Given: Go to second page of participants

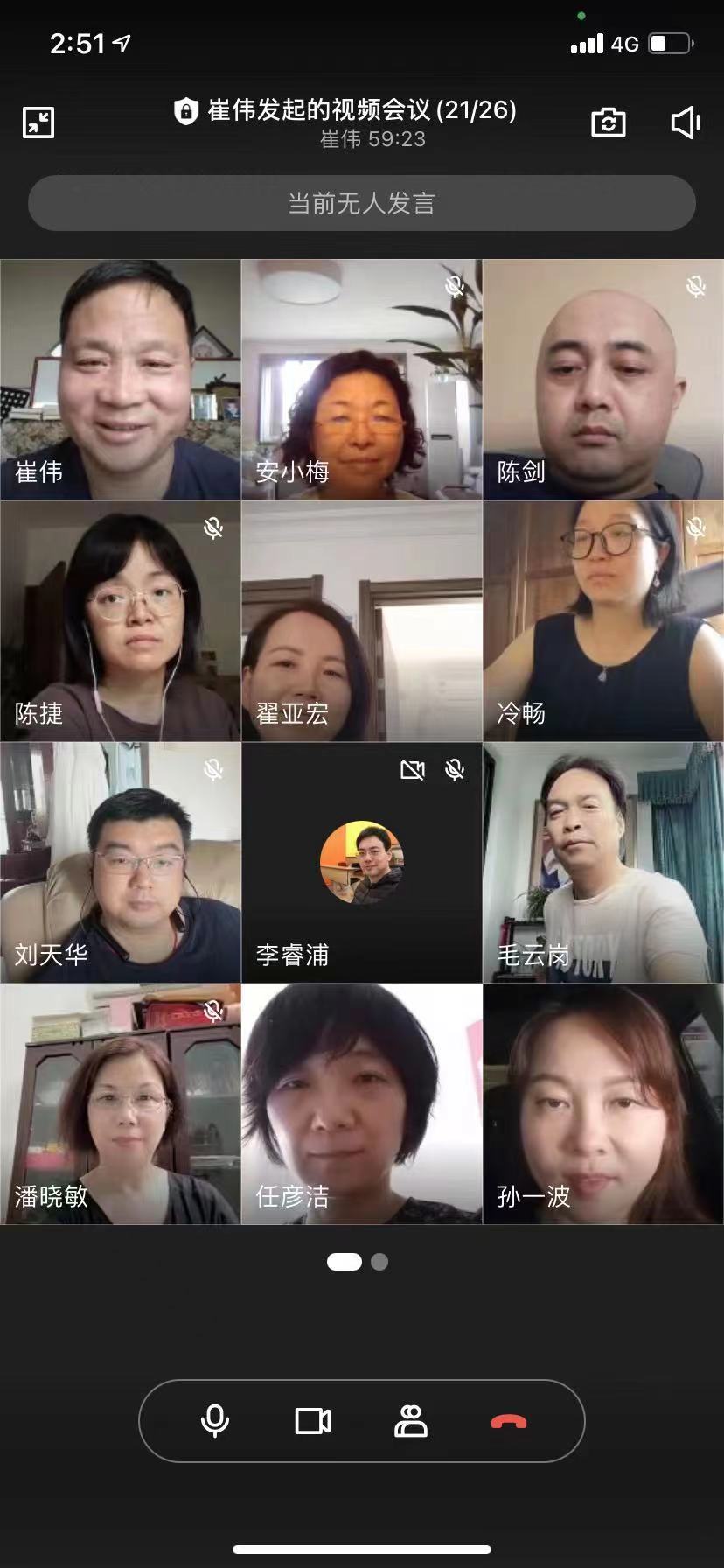Looking at the screenshot, I should [x=379, y=1262].
